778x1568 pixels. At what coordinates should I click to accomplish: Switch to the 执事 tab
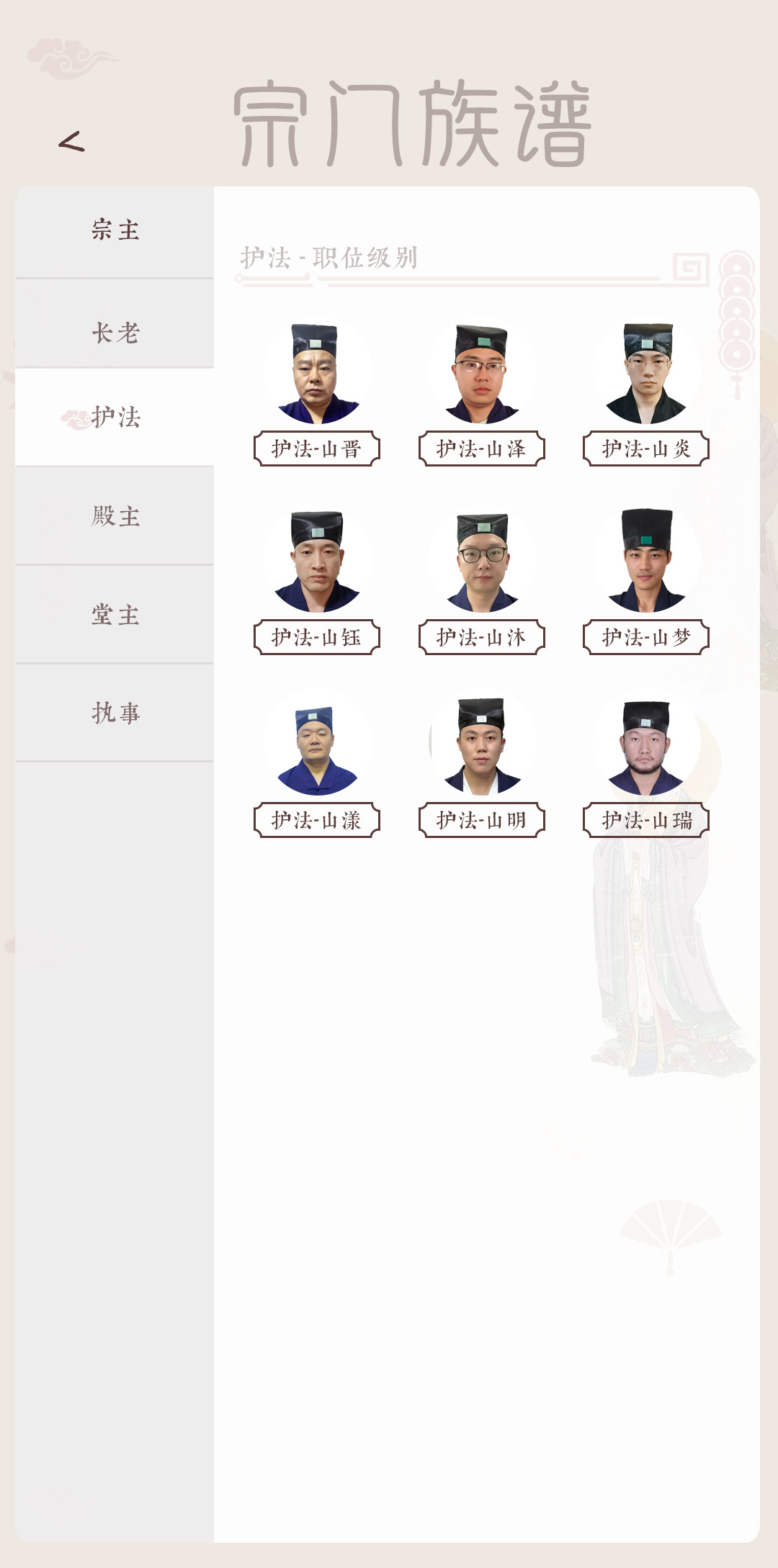tap(115, 713)
